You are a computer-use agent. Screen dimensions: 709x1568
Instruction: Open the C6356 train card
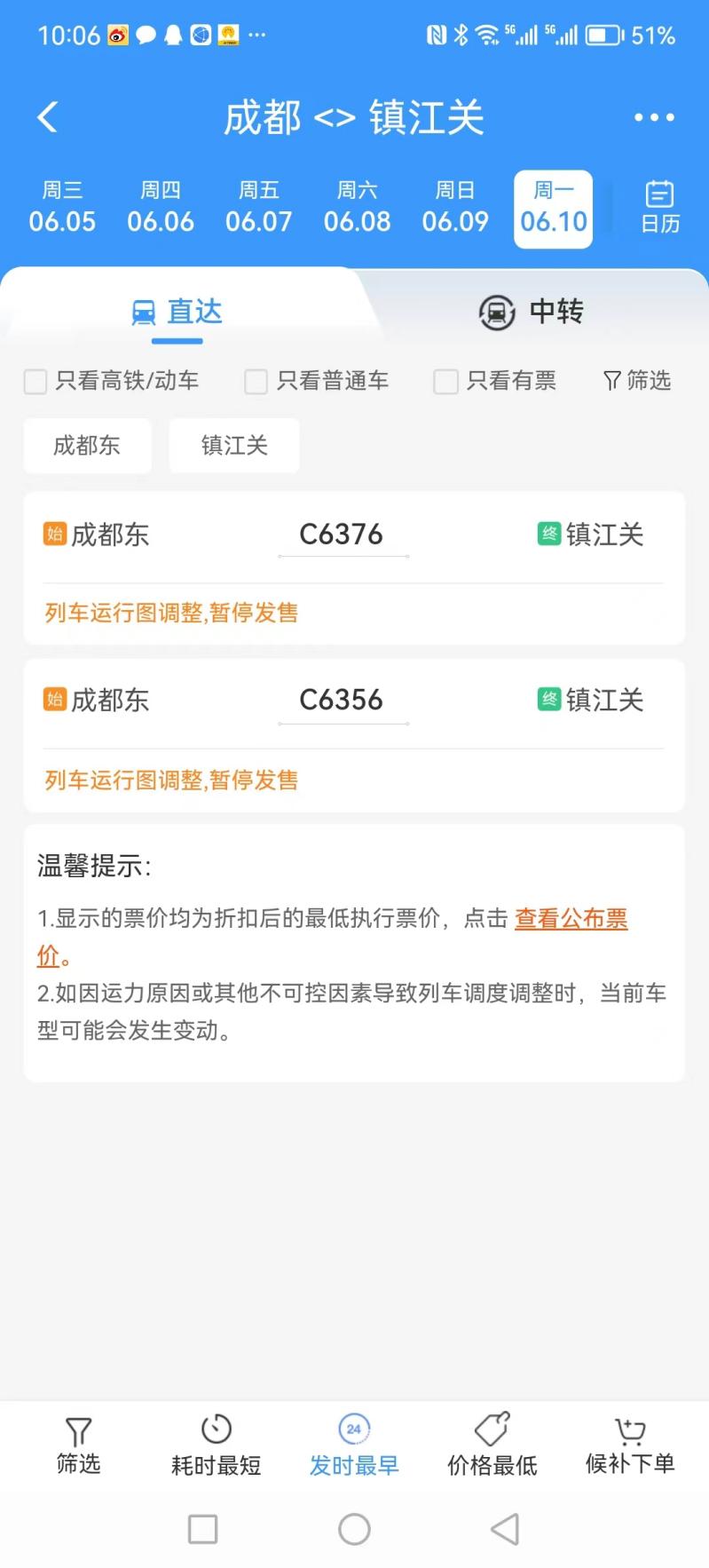click(x=354, y=735)
